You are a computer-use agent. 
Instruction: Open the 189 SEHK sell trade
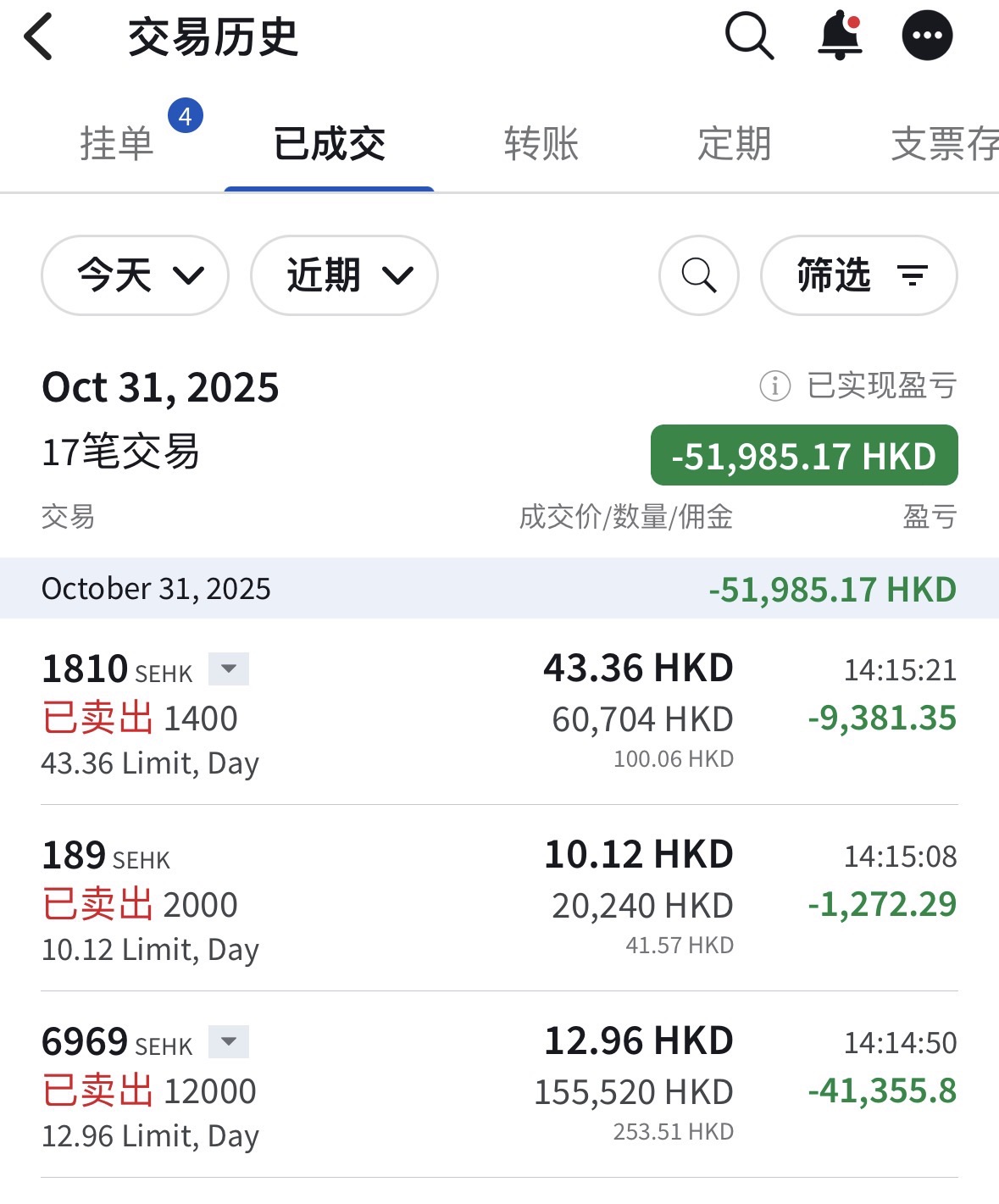499,900
